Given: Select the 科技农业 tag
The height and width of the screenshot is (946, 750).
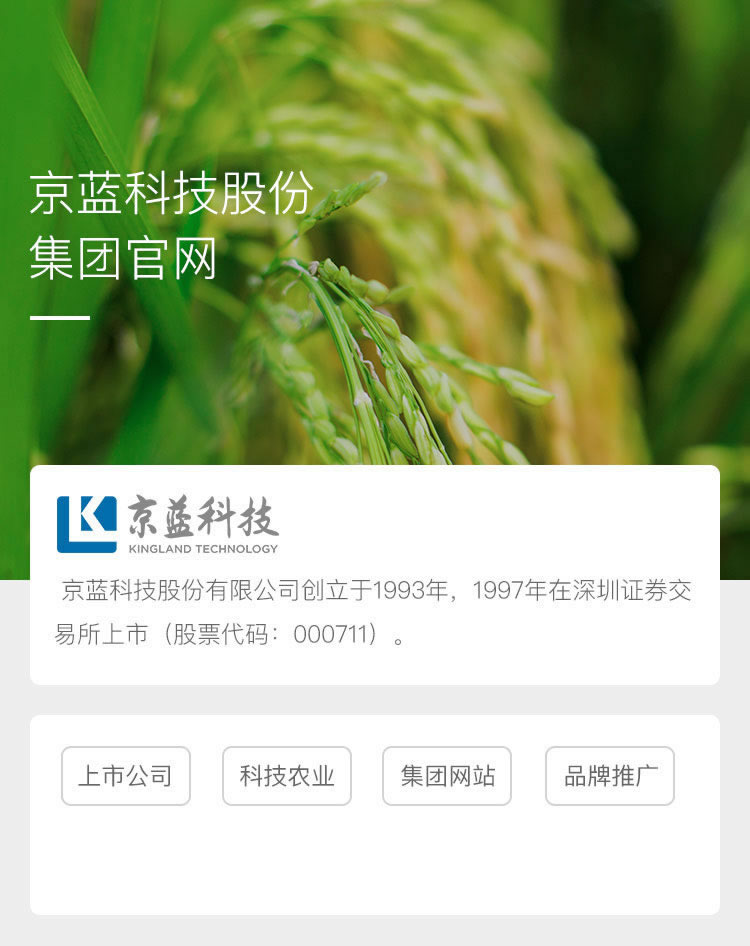Looking at the screenshot, I should (288, 775).
